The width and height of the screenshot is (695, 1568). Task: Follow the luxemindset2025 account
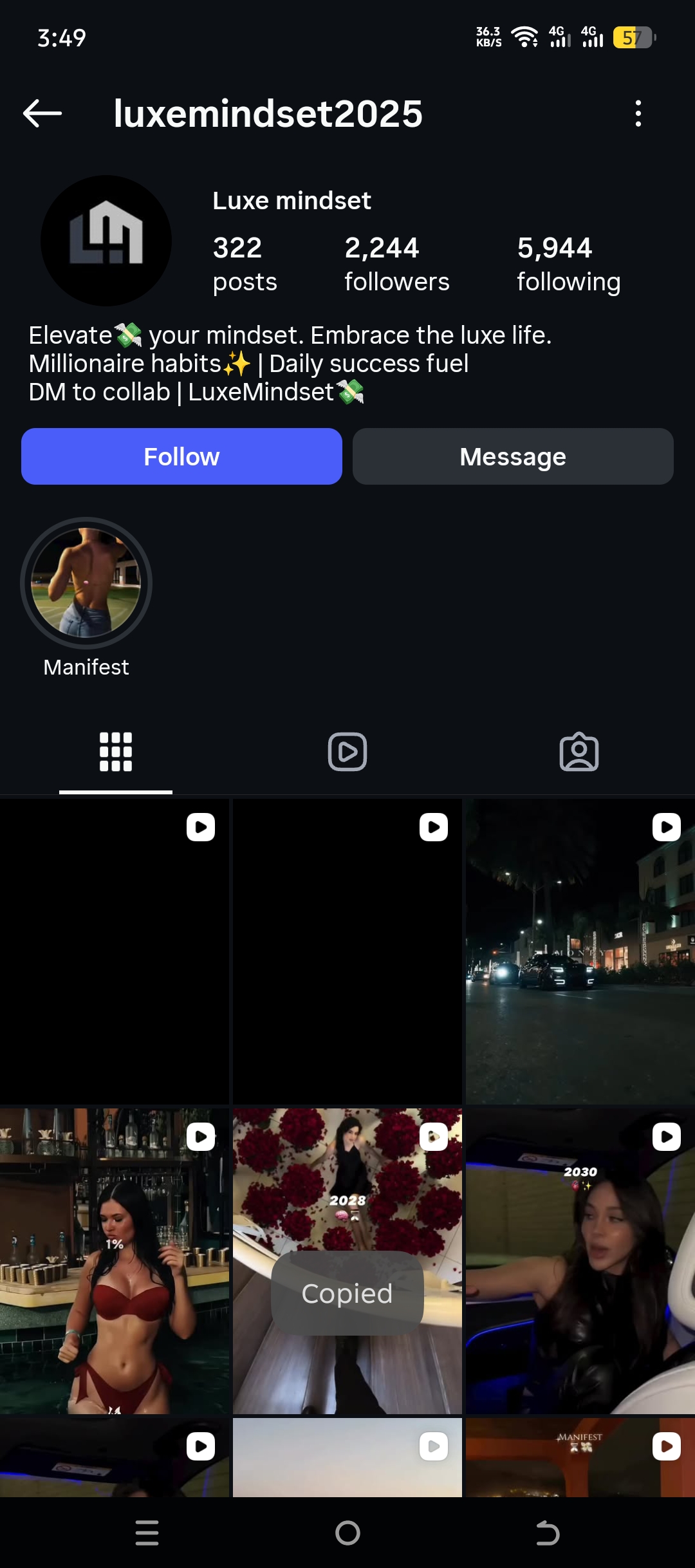click(x=181, y=456)
